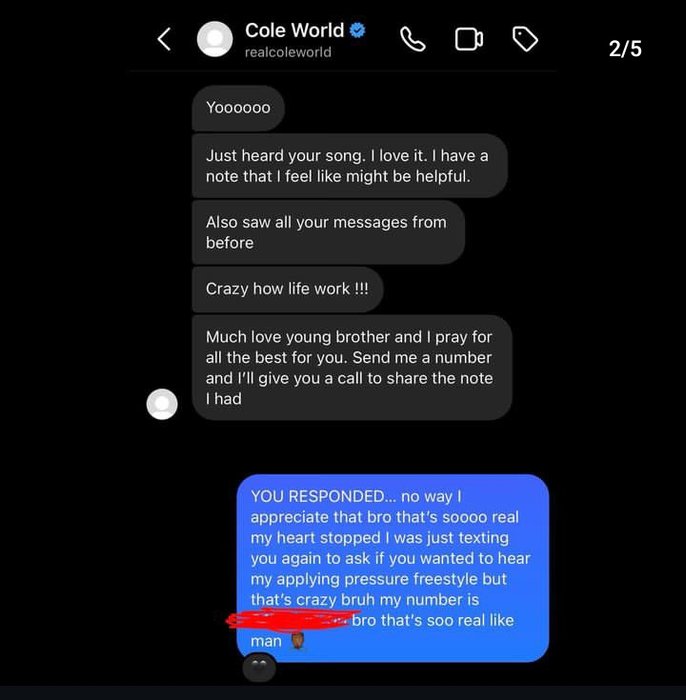The image size is (686, 700).
Task: Start an audio call with Cole World
Action: pos(413,39)
